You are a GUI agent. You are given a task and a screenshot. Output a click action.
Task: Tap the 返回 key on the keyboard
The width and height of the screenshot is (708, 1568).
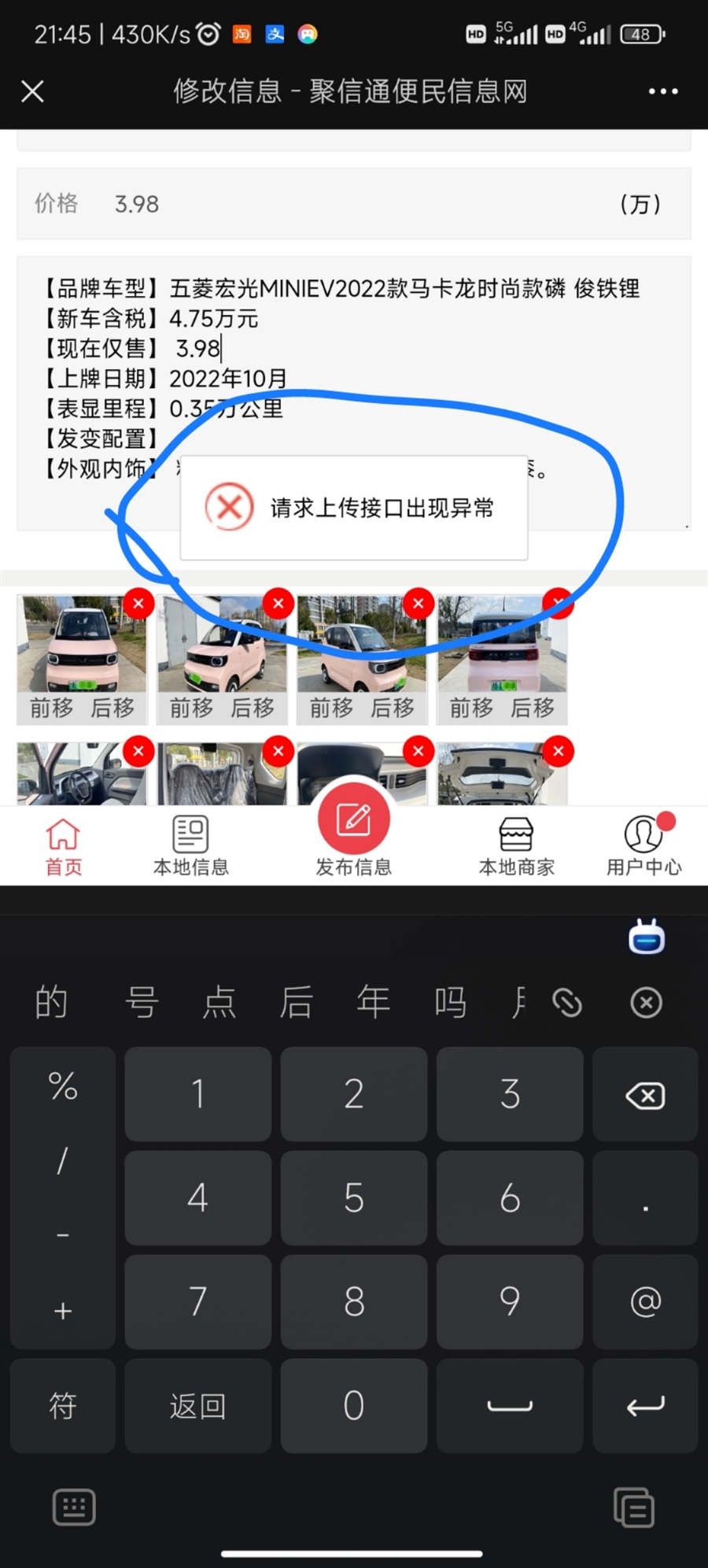(197, 1406)
